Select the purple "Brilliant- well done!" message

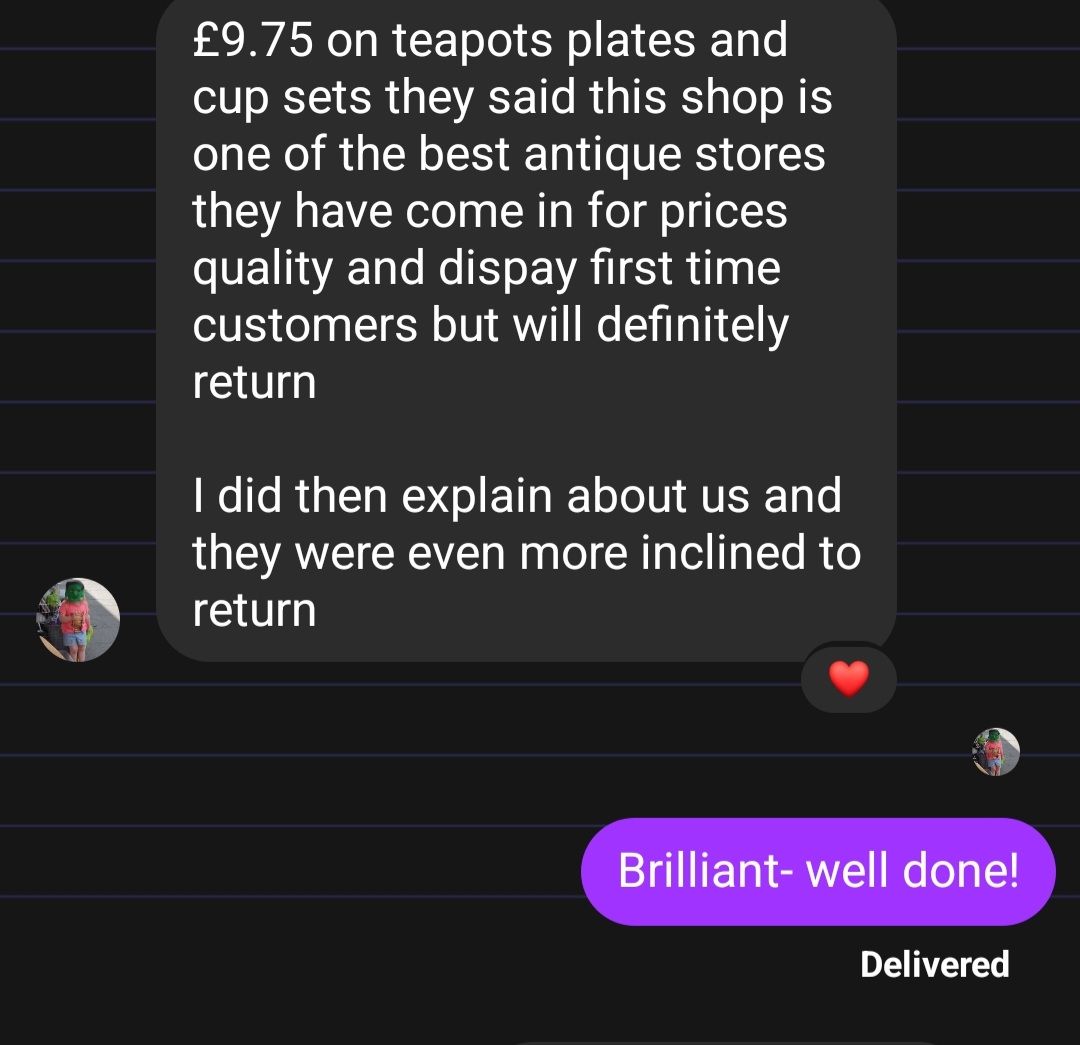point(818,871)
